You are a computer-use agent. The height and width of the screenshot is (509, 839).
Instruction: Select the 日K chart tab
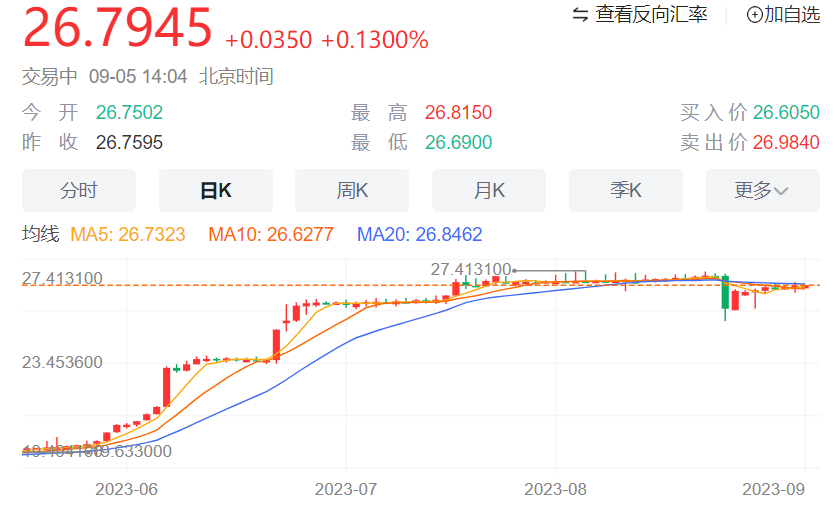pyautogui.click(x=216, y=190)
